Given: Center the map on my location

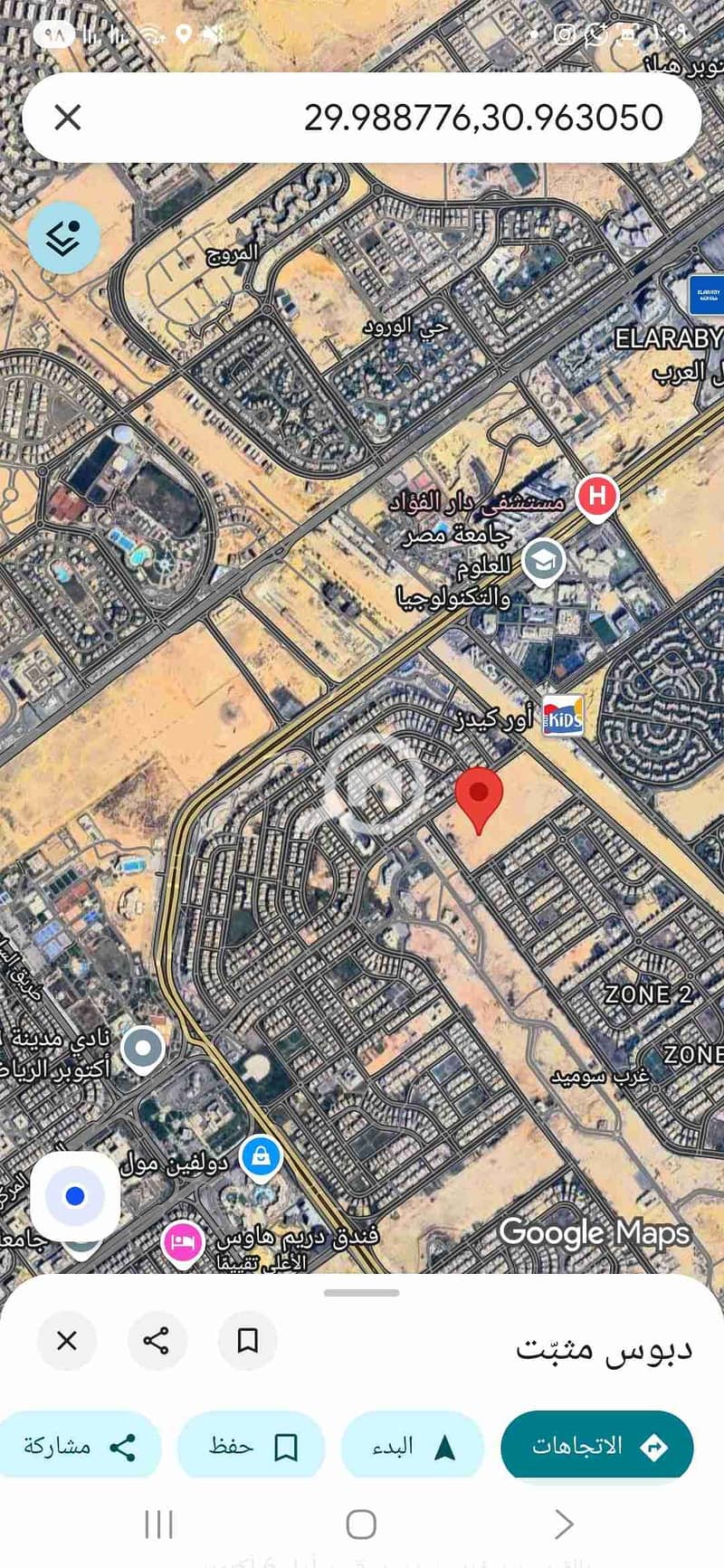Looking at the screenshot, I should coord(75,1196).
